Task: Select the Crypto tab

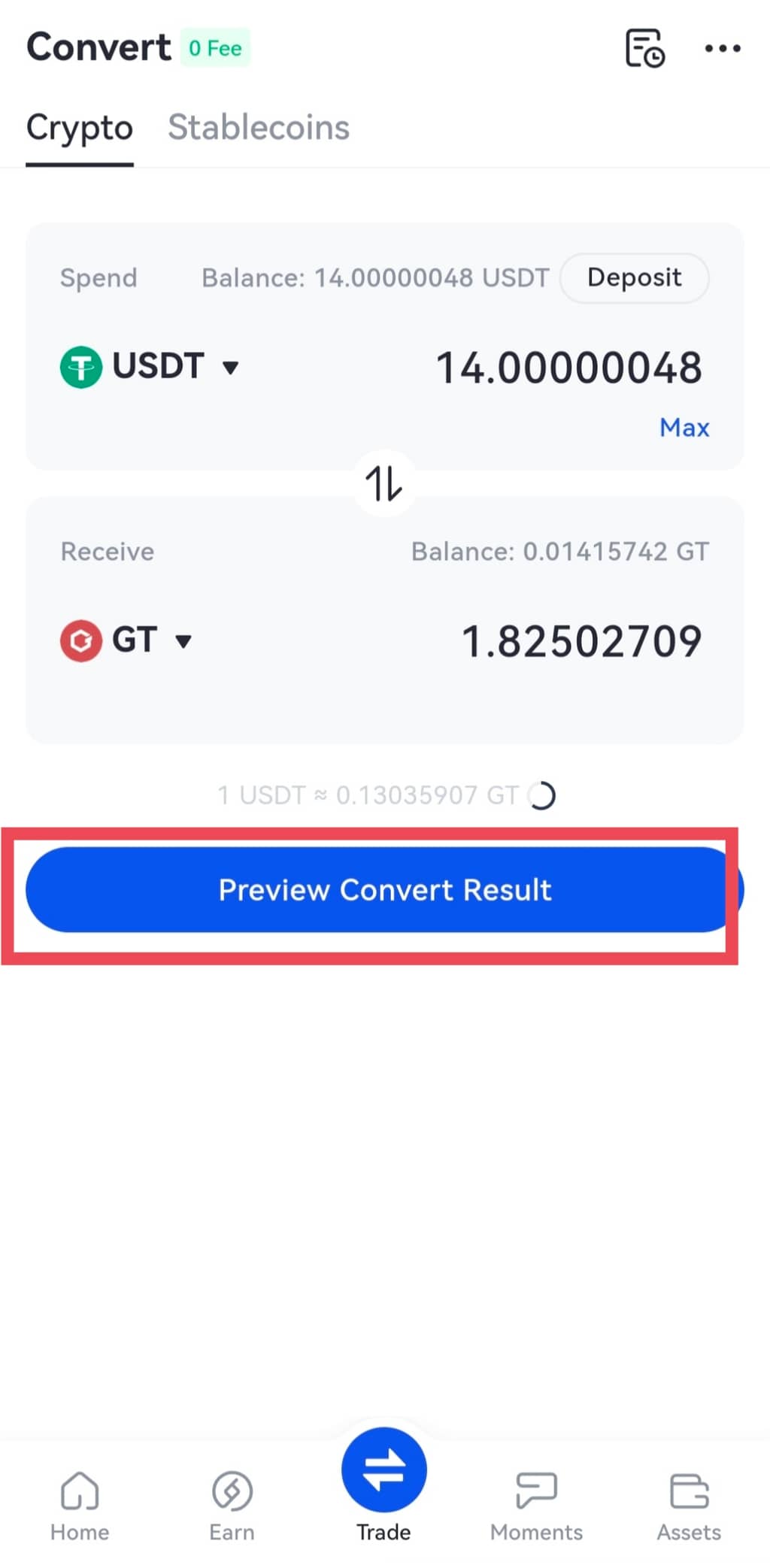Action: 80,128
